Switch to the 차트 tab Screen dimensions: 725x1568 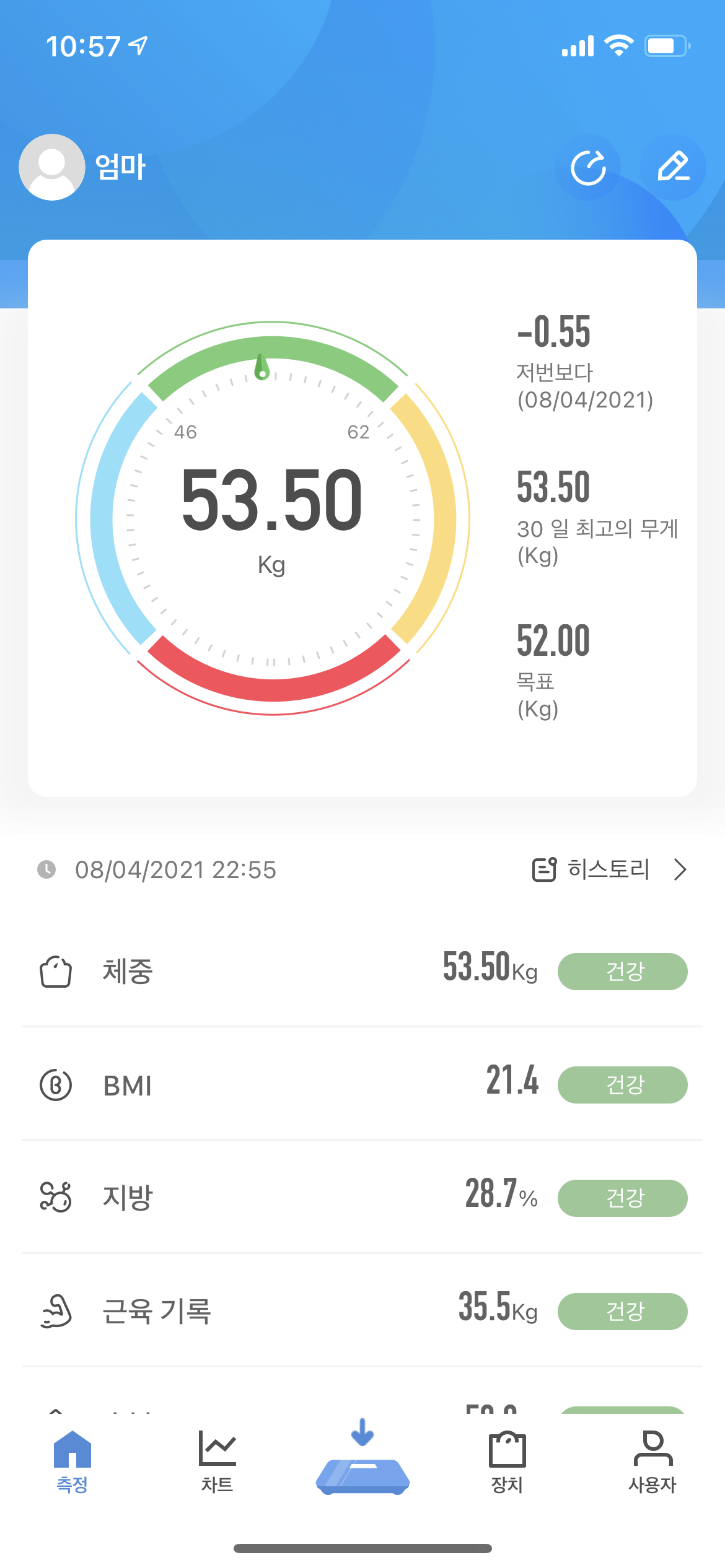pyautogui.click(x=217, y=1460)
